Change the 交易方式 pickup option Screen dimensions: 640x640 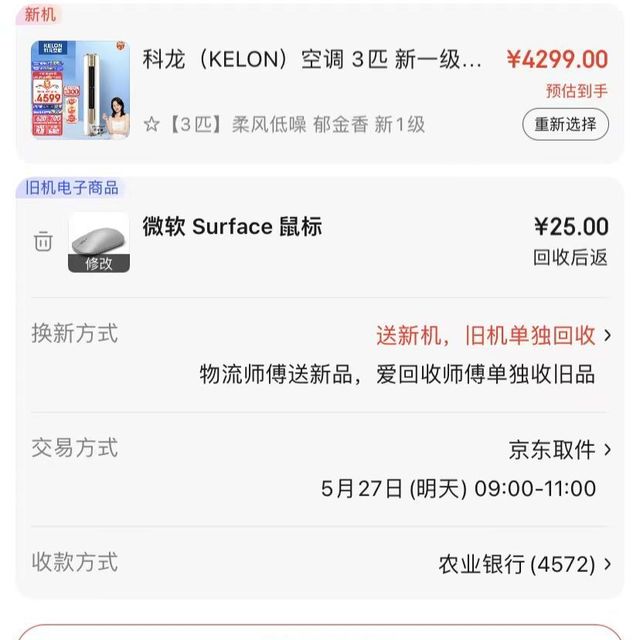(560, 450)
